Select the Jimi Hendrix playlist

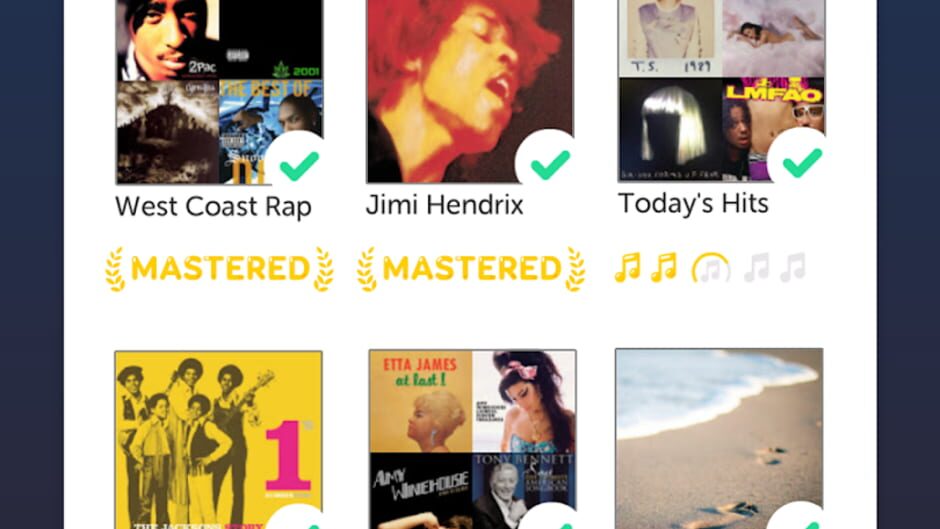pos(469,91)
